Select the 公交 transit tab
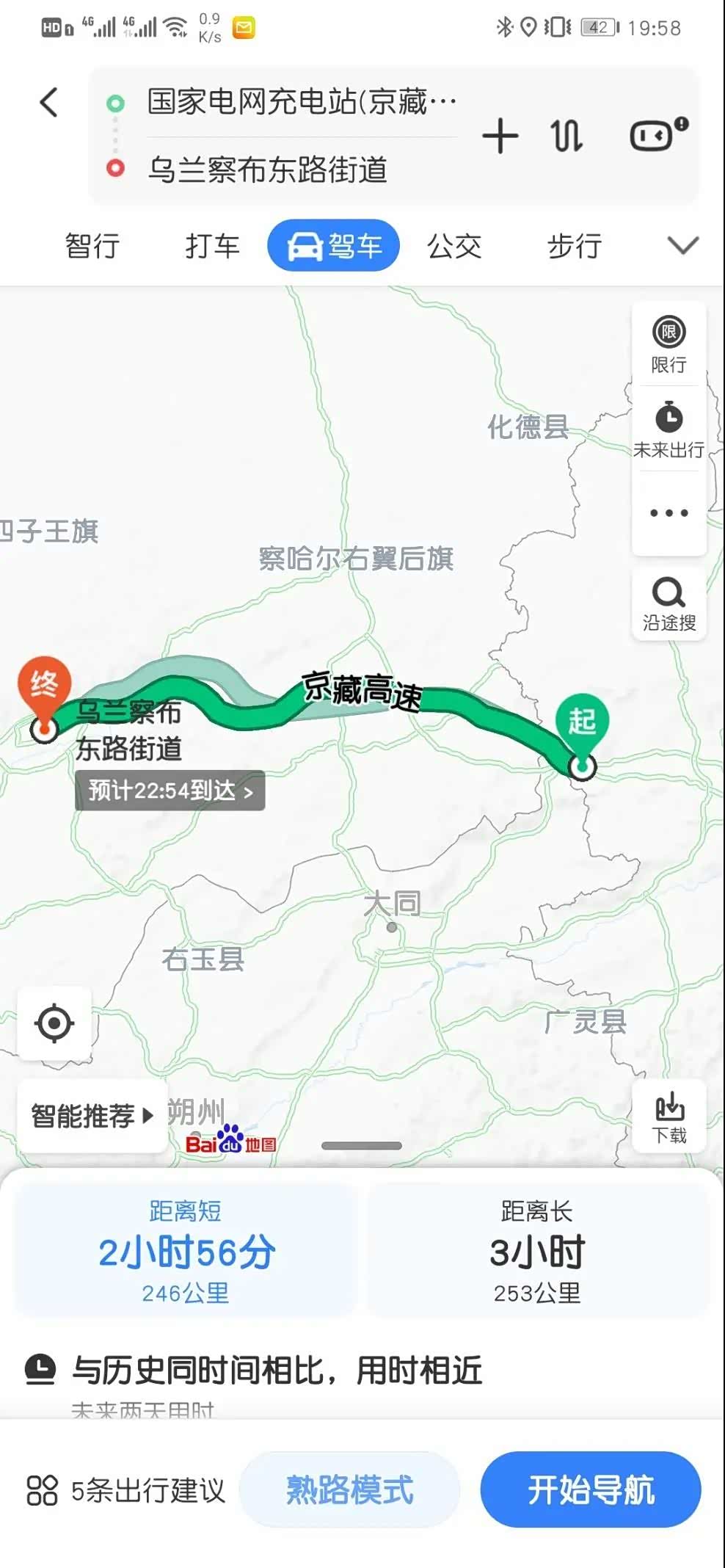The height and width of the screenshot is (1568, 725). (x=454, y=246)
